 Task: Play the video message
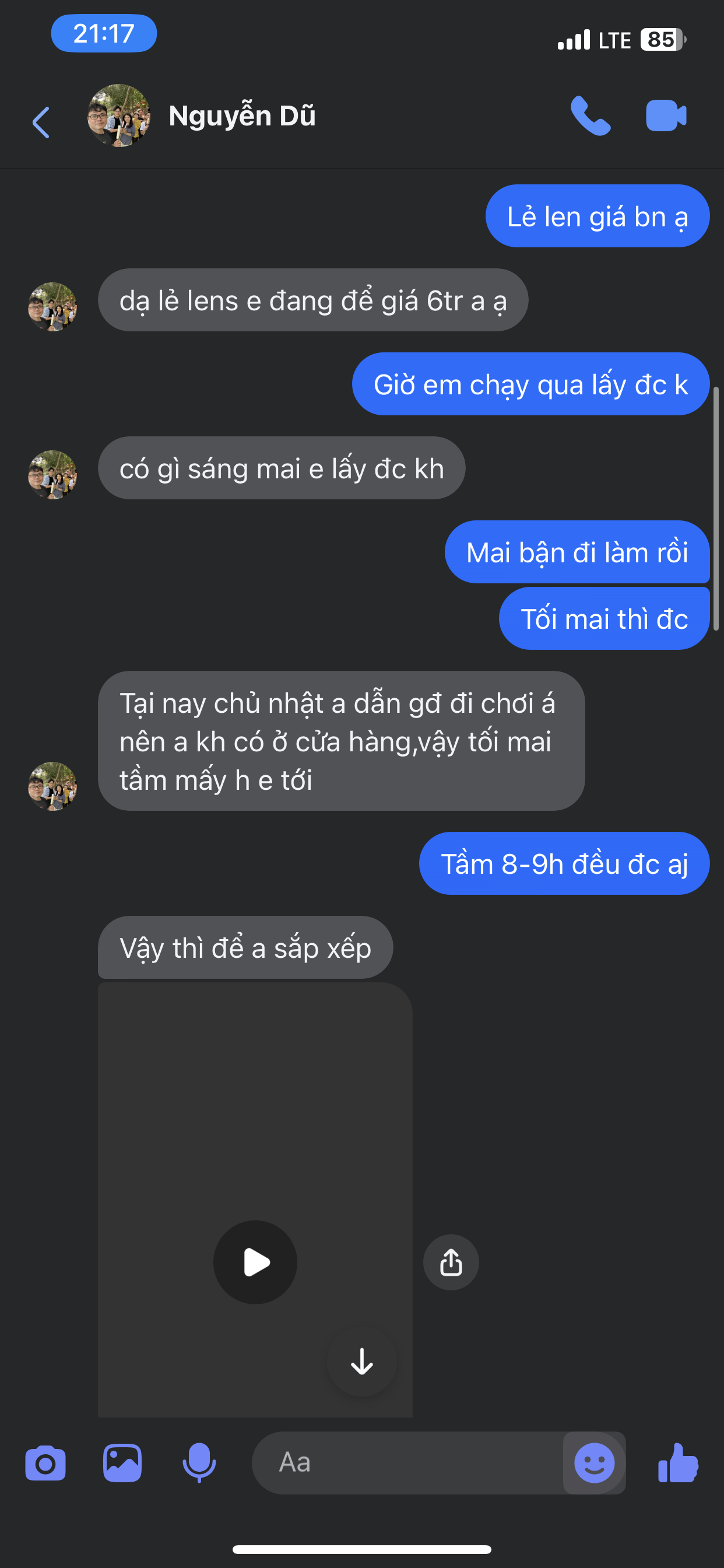255,1262
